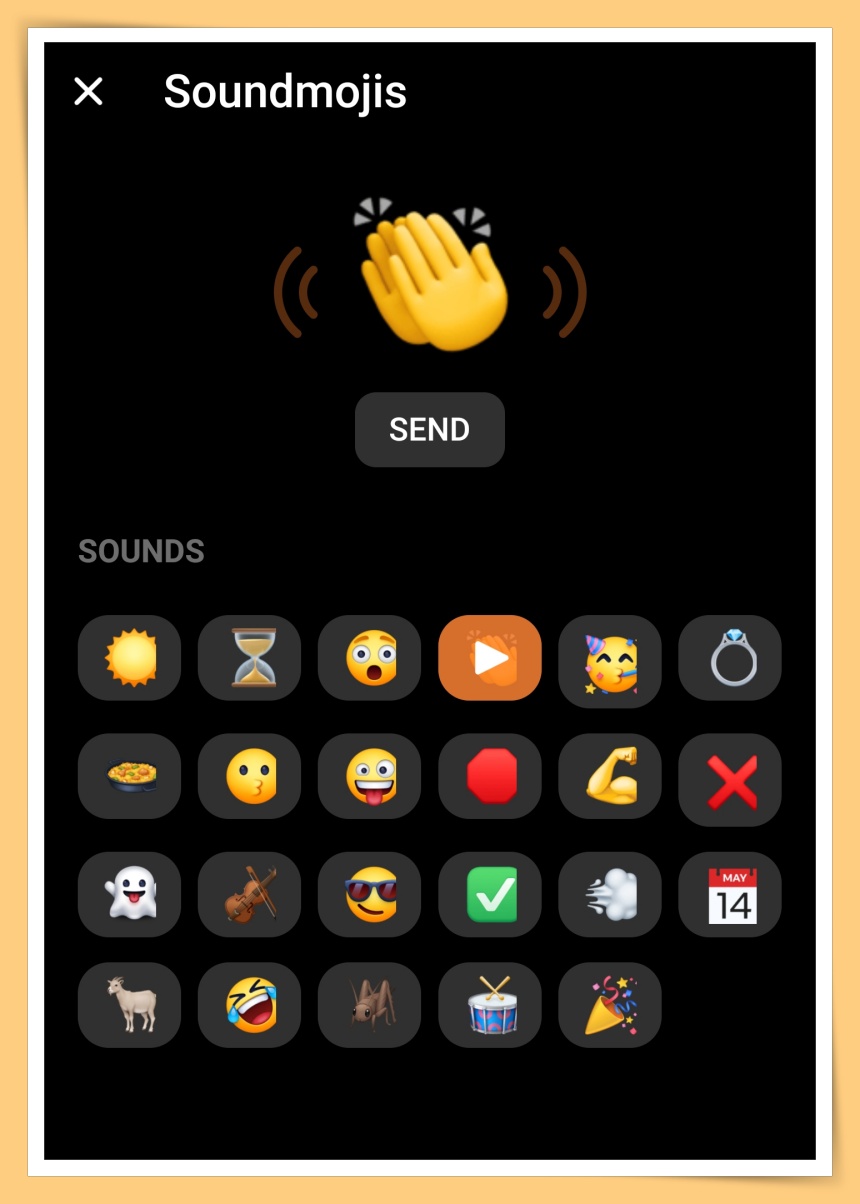Pick the drum soundmoji
The height and width of the screenshot is (1204, 860).
click(x=490, y=1005)
